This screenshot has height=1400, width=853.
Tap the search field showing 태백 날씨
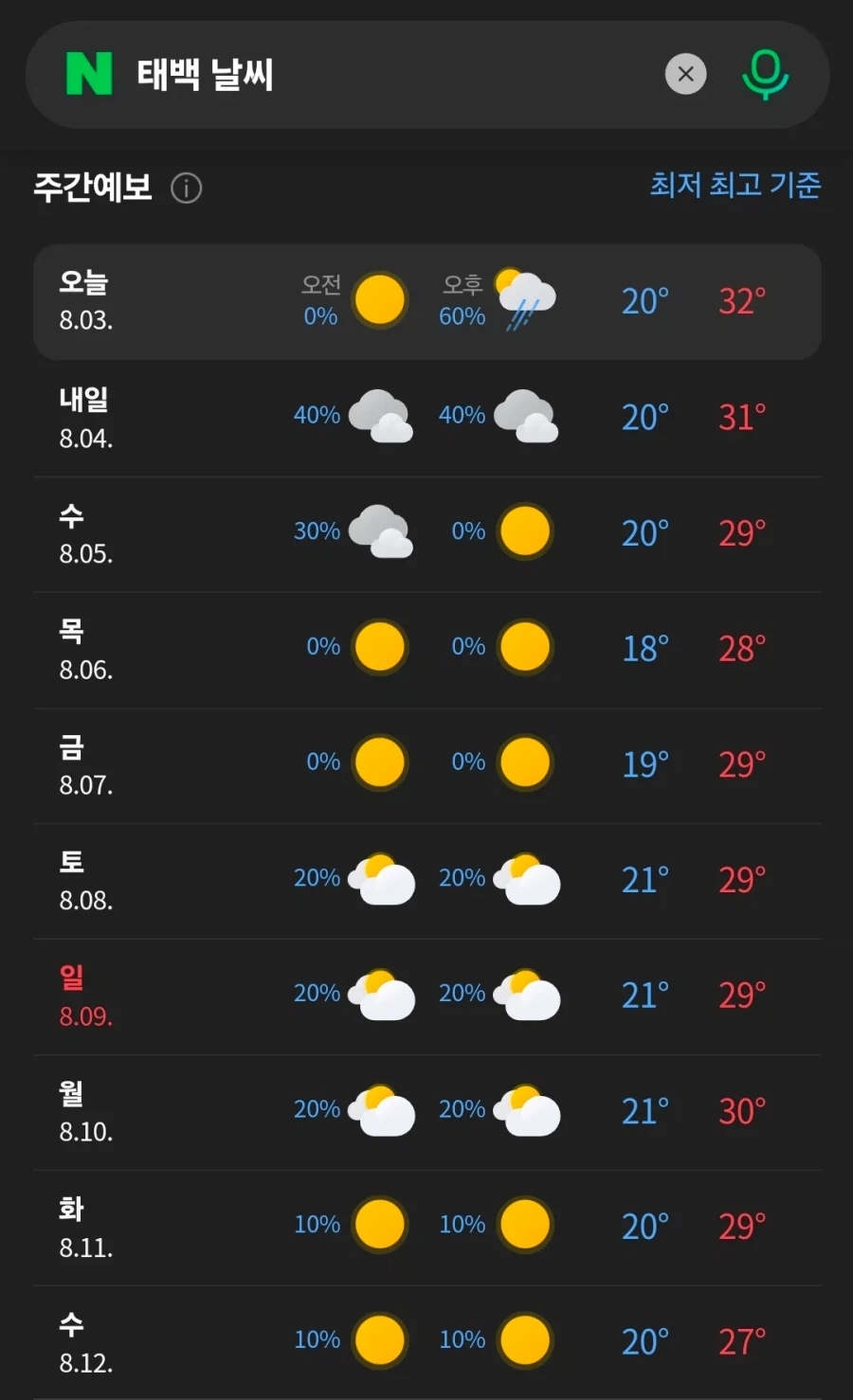389,74
